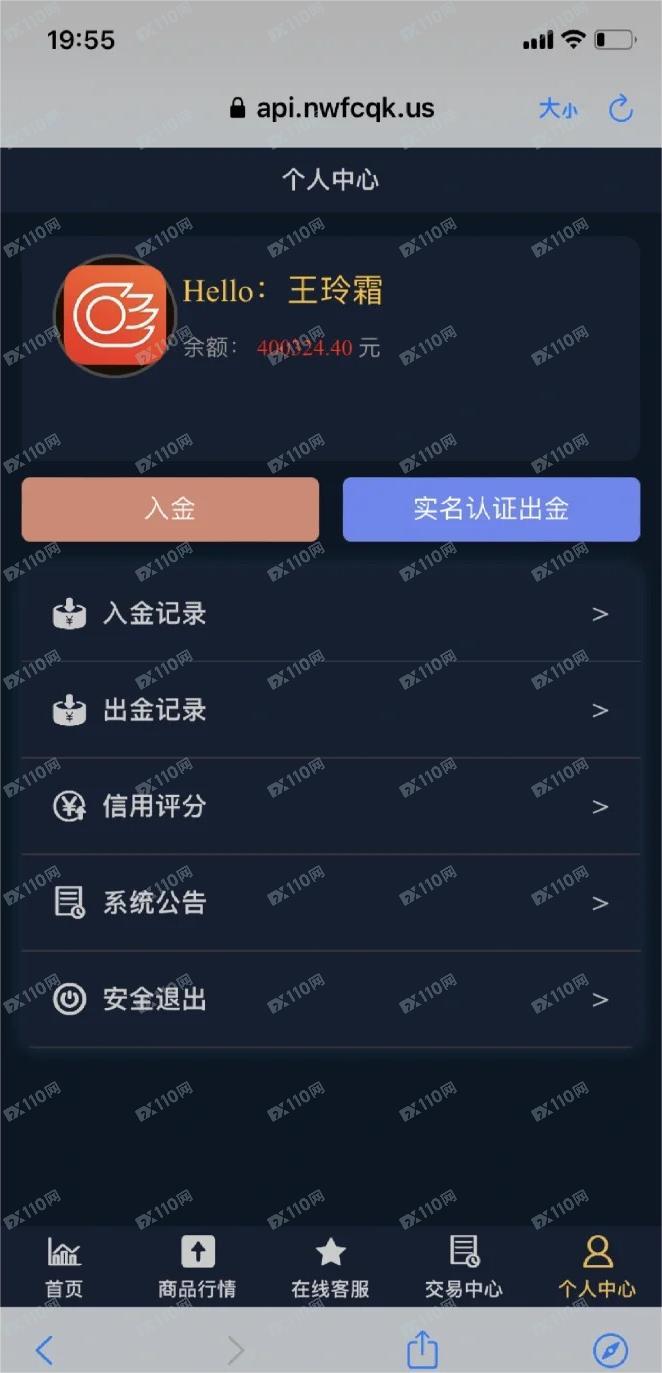Tap the 实名认证出金 withdraw button
The width and height of the screenshot is (662, 1373).
tap(491, 509)
